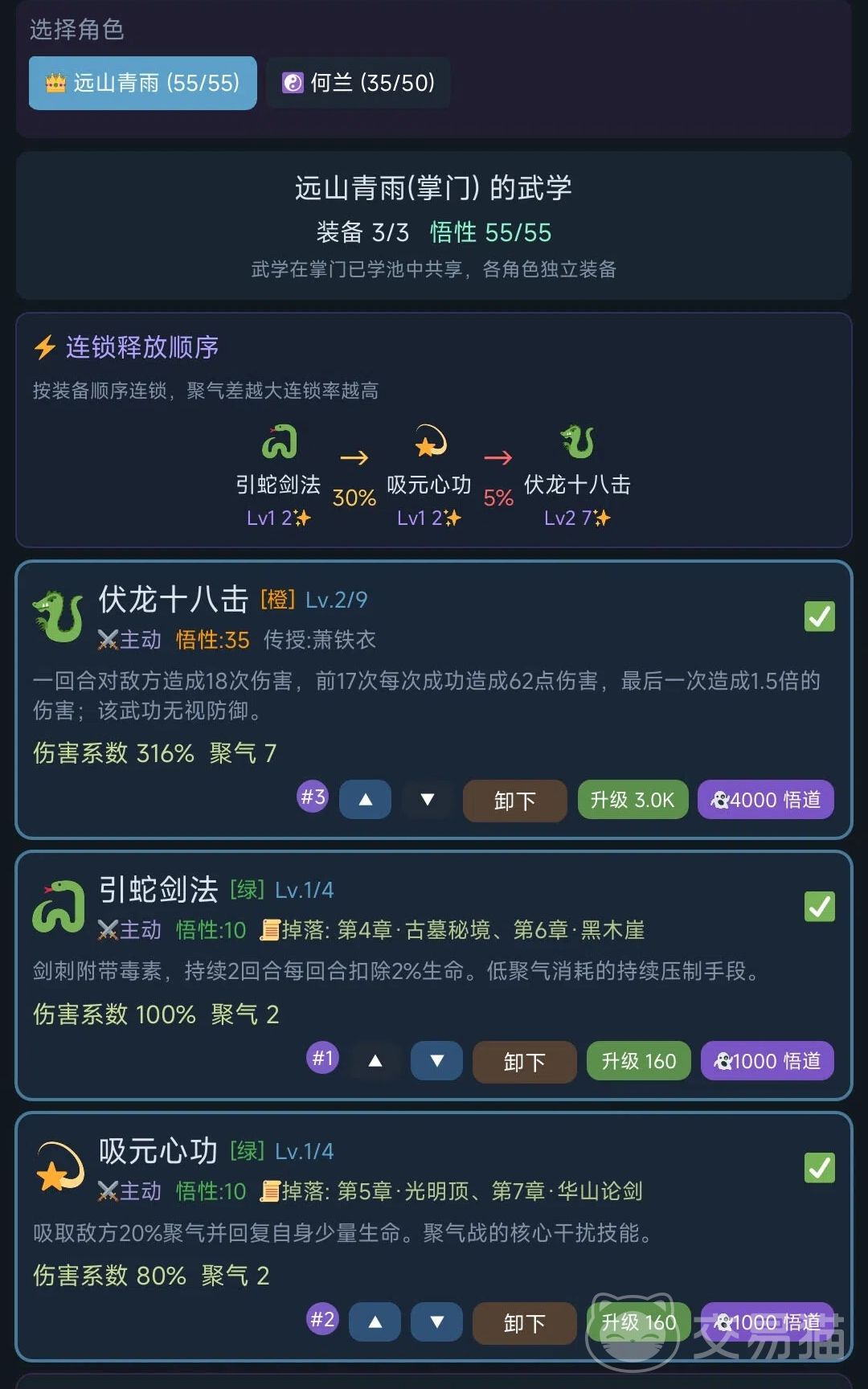Screen dimensions: 868x1389
Task: Uncheck the 伏龙十八击 equipped checkbox
Action: point(819,617)
